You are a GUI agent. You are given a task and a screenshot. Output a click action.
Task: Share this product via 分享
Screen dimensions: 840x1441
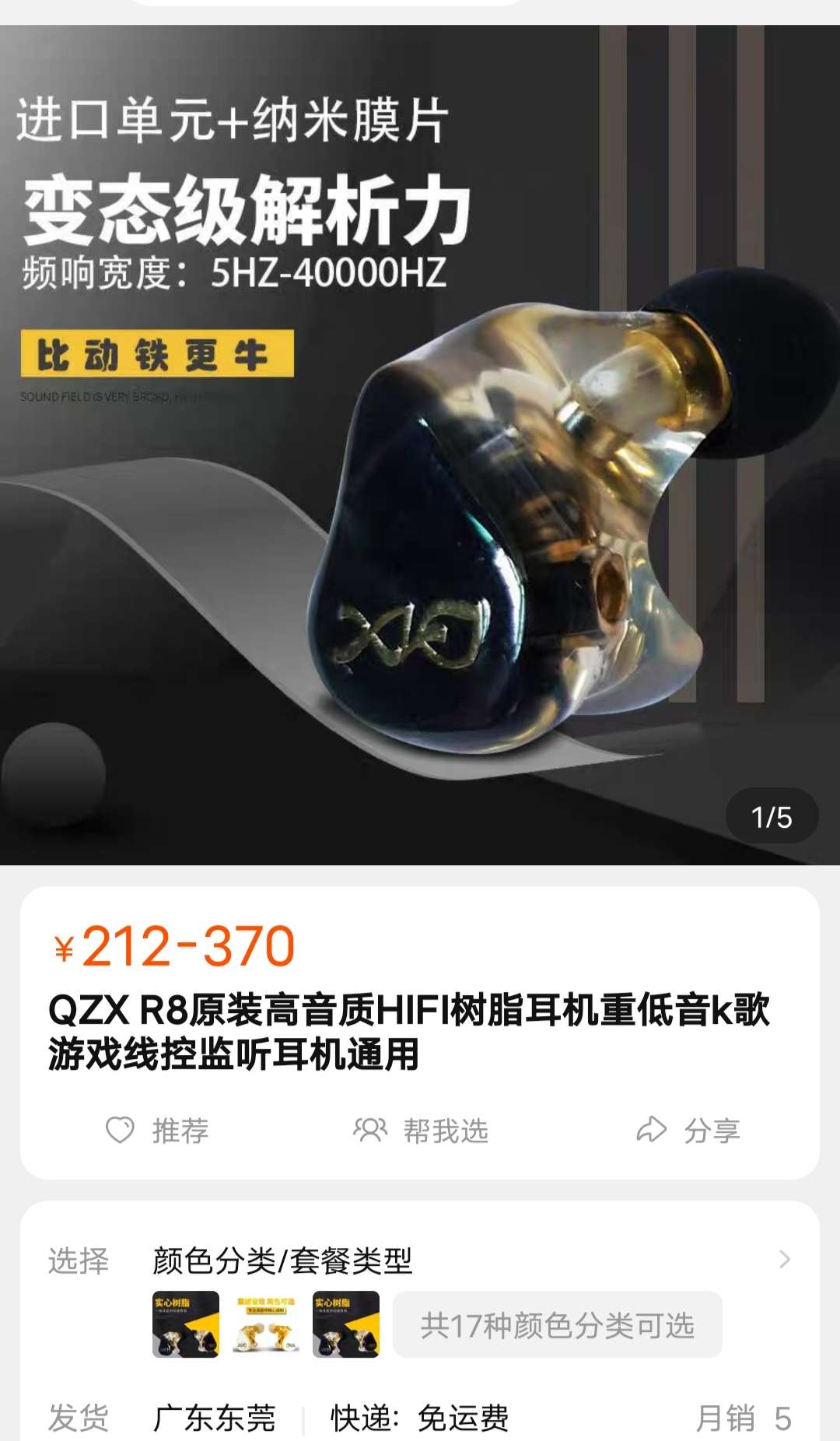point(688,1130)
